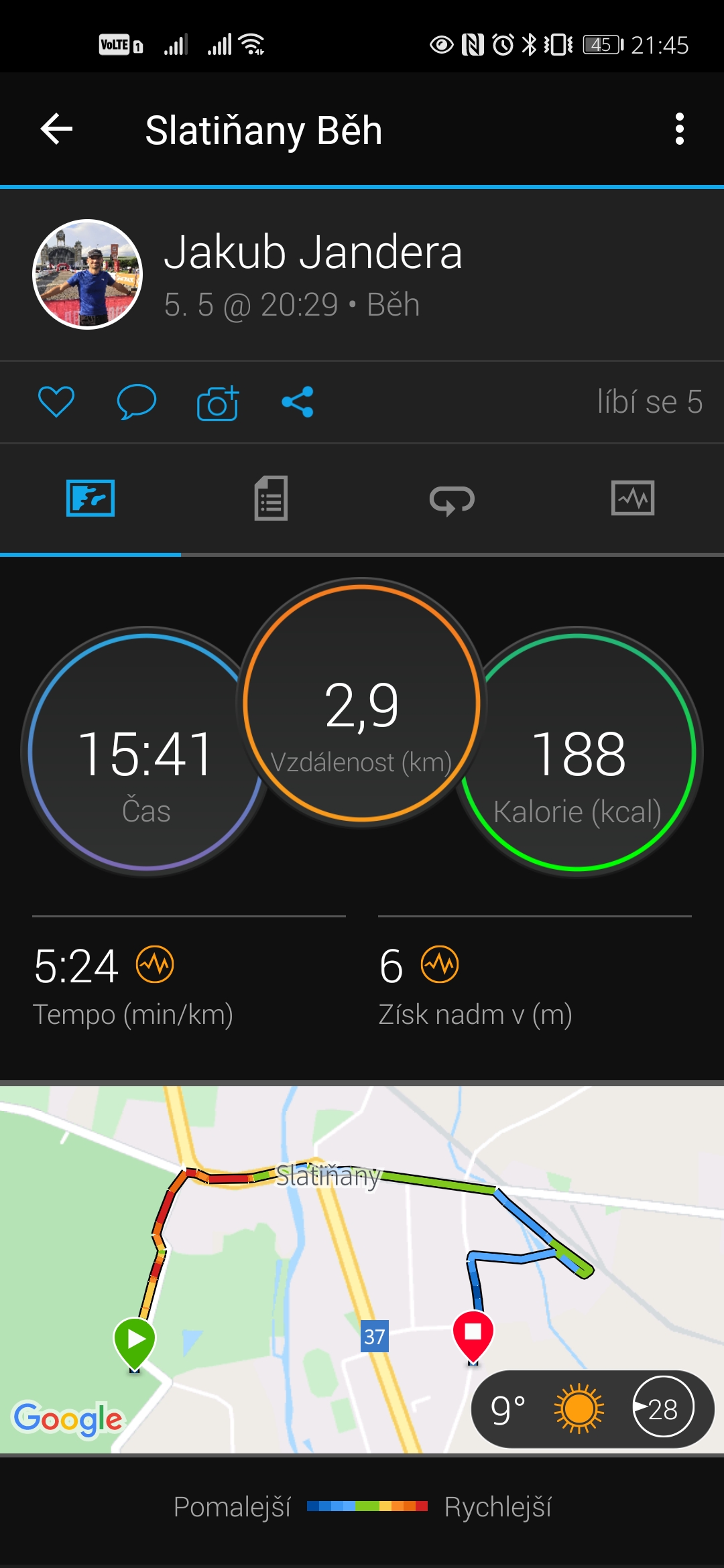Like this activity with the heart icon
This screenshot has width=724, height=1568.
pos(56,402)
